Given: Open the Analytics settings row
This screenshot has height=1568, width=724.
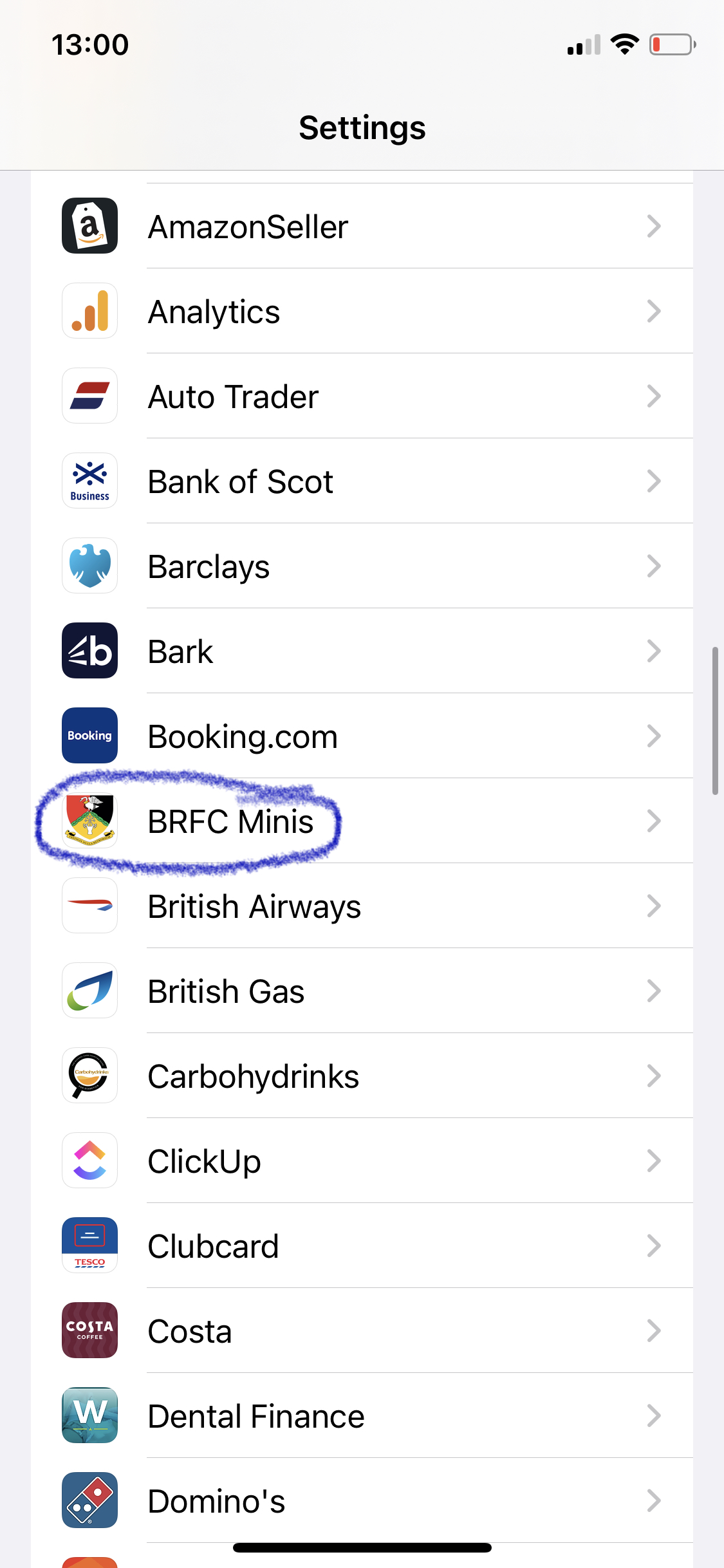Looking at the screenshot, I should click(362, 311).
